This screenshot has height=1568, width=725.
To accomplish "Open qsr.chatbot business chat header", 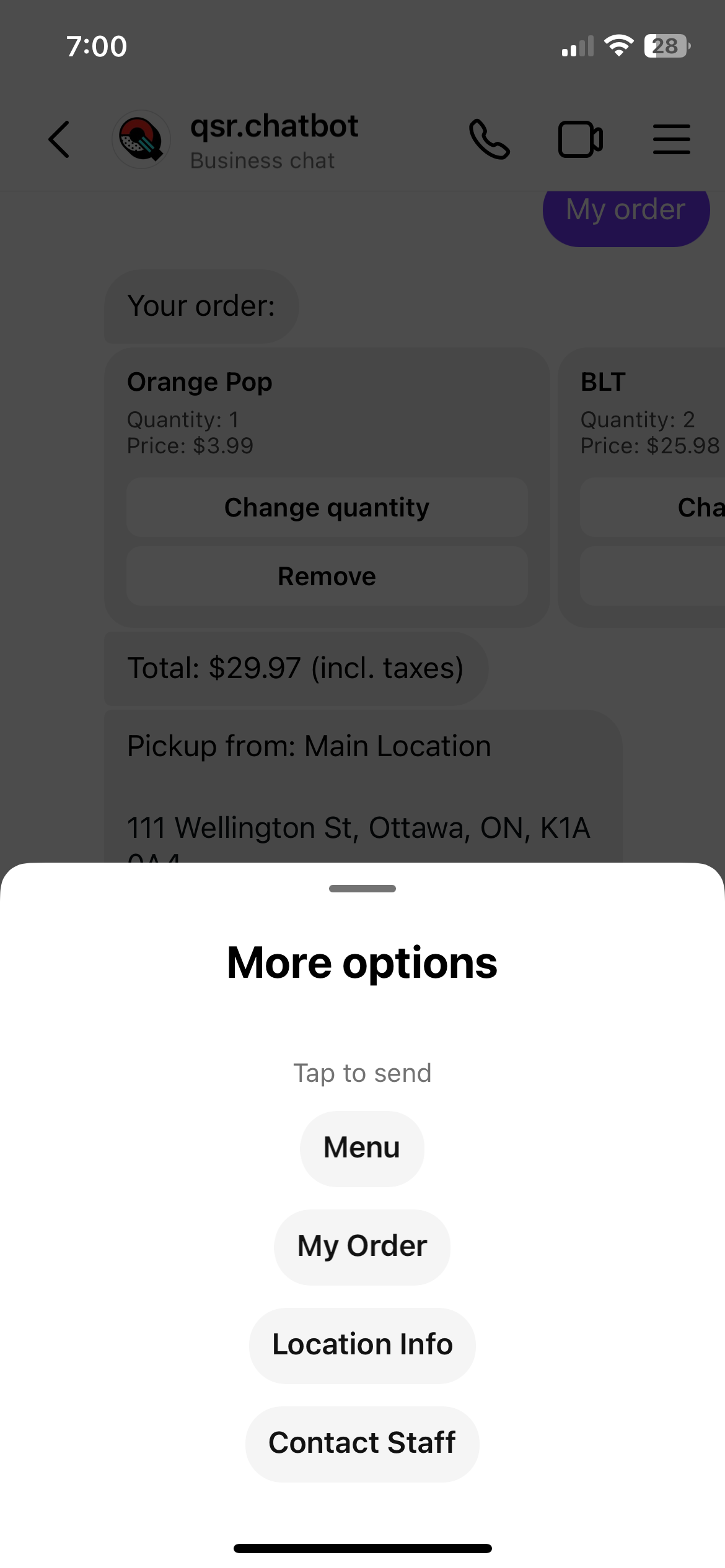I will point(274,139).
